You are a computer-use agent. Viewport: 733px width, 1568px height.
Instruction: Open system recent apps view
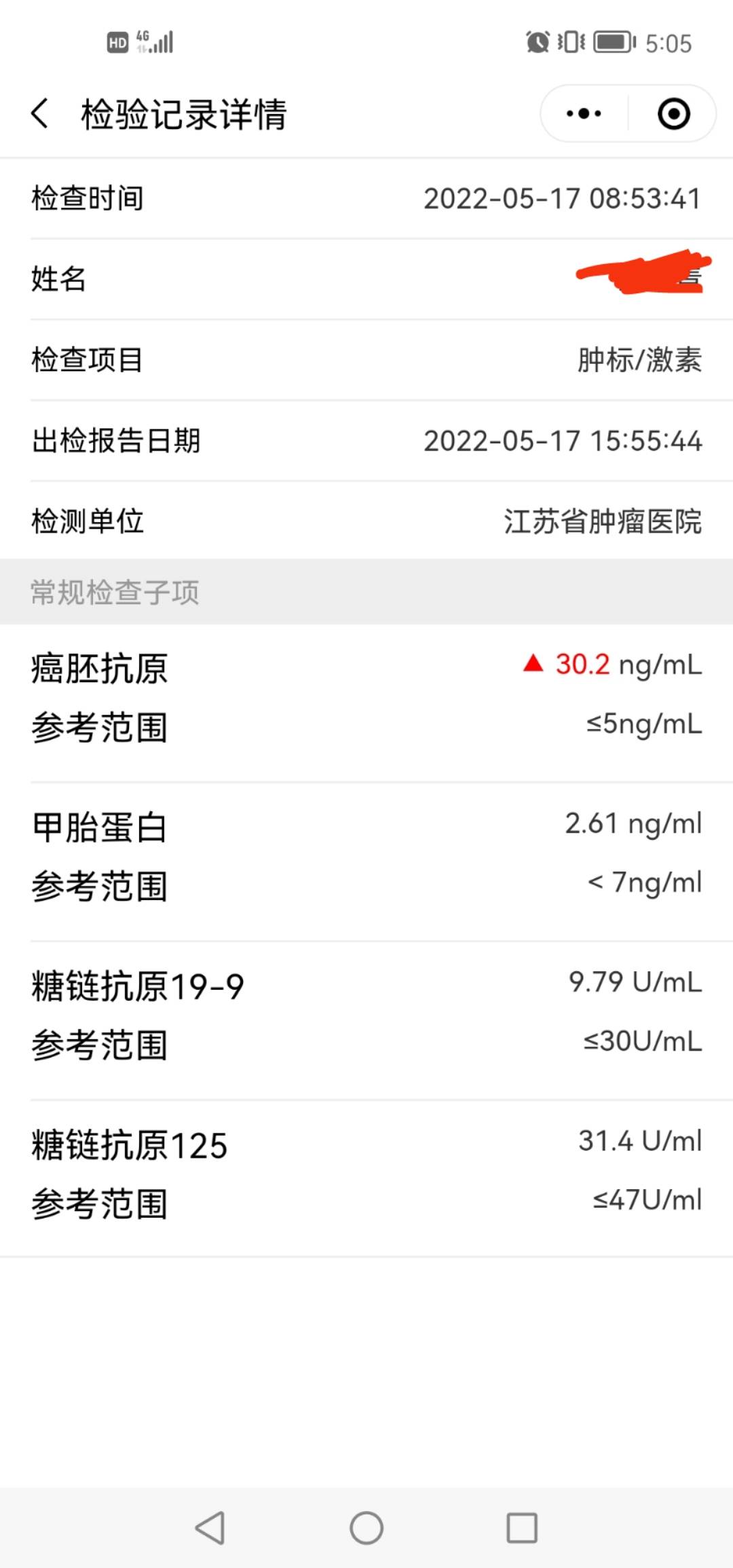coord(522,1528)
